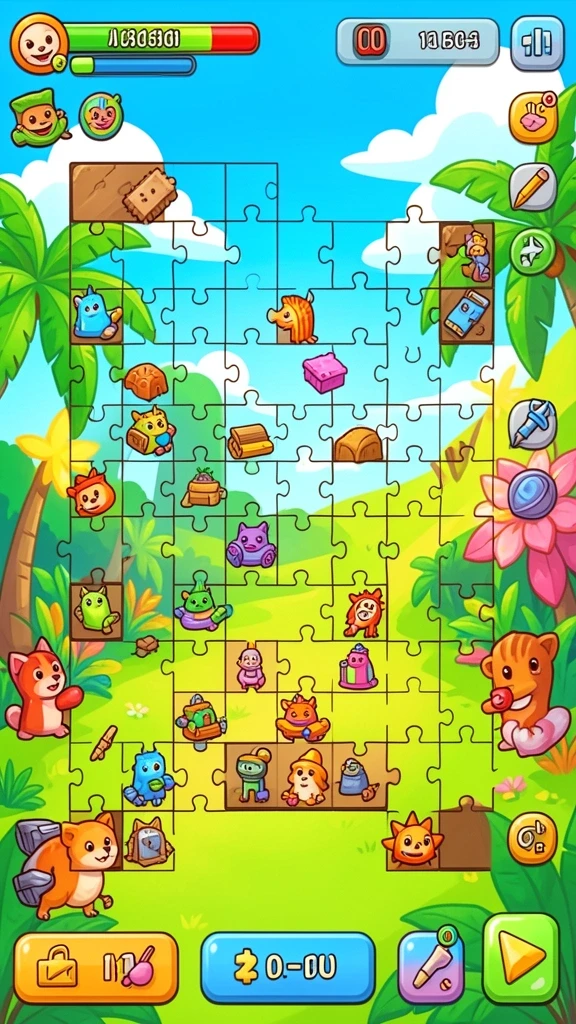The width and height of the screenshot is (576, 1024).
Task: Open the orange bag shop button
Action: (x=95, y=968)
